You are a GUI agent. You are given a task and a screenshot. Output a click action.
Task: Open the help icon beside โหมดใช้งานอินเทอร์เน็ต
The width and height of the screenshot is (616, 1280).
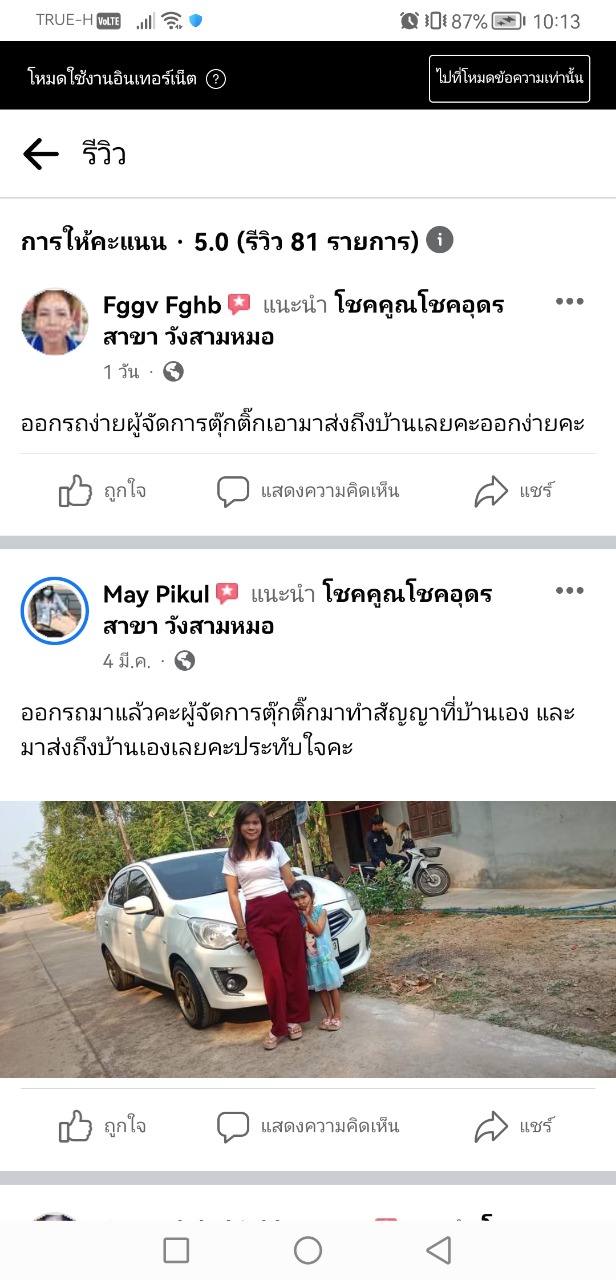coord(216,80)
